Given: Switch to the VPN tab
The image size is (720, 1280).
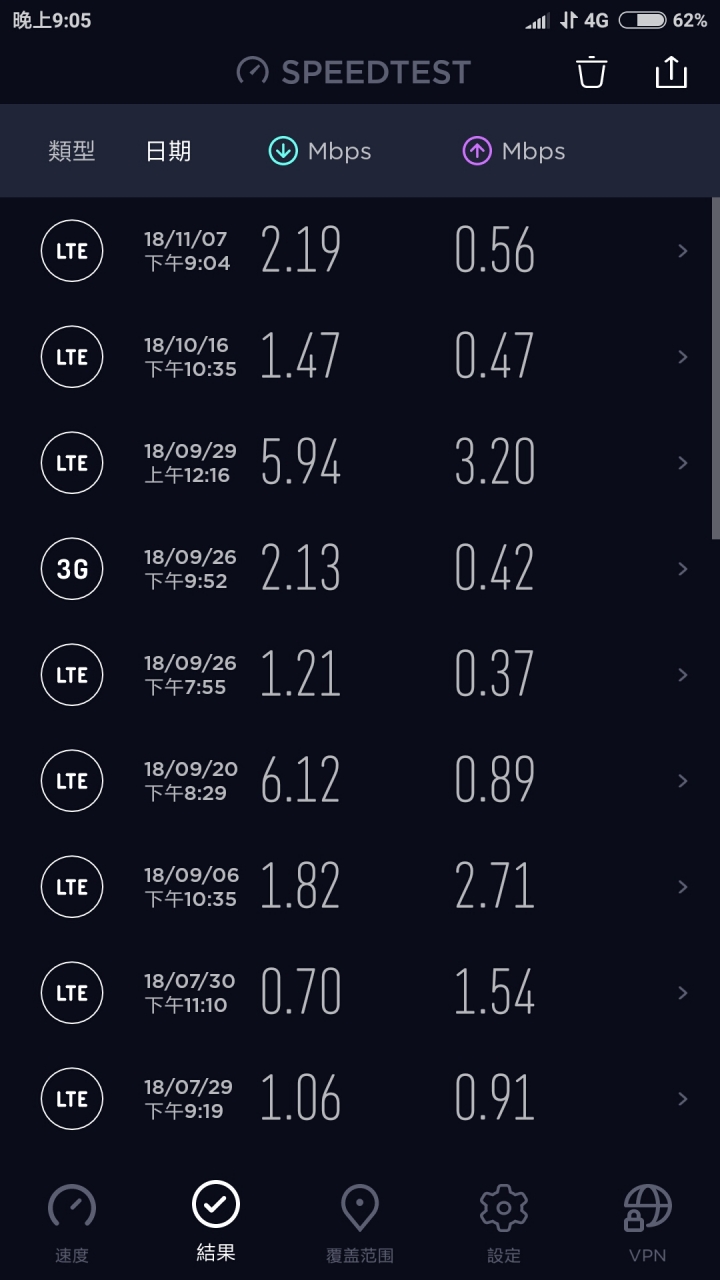Looking at the screenshot, I should pos(648,1223).
